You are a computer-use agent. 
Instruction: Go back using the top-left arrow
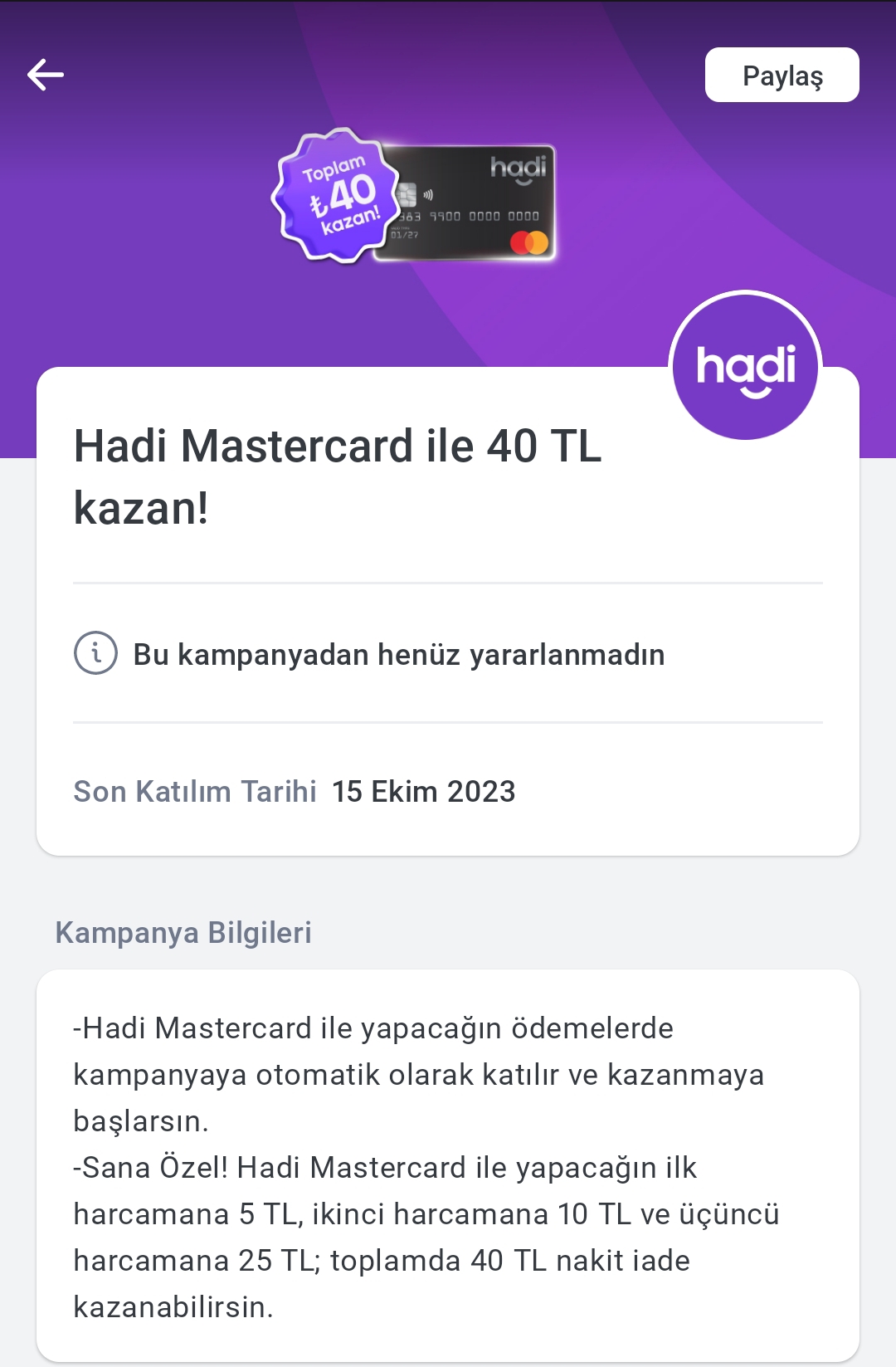tap(46, 75)
